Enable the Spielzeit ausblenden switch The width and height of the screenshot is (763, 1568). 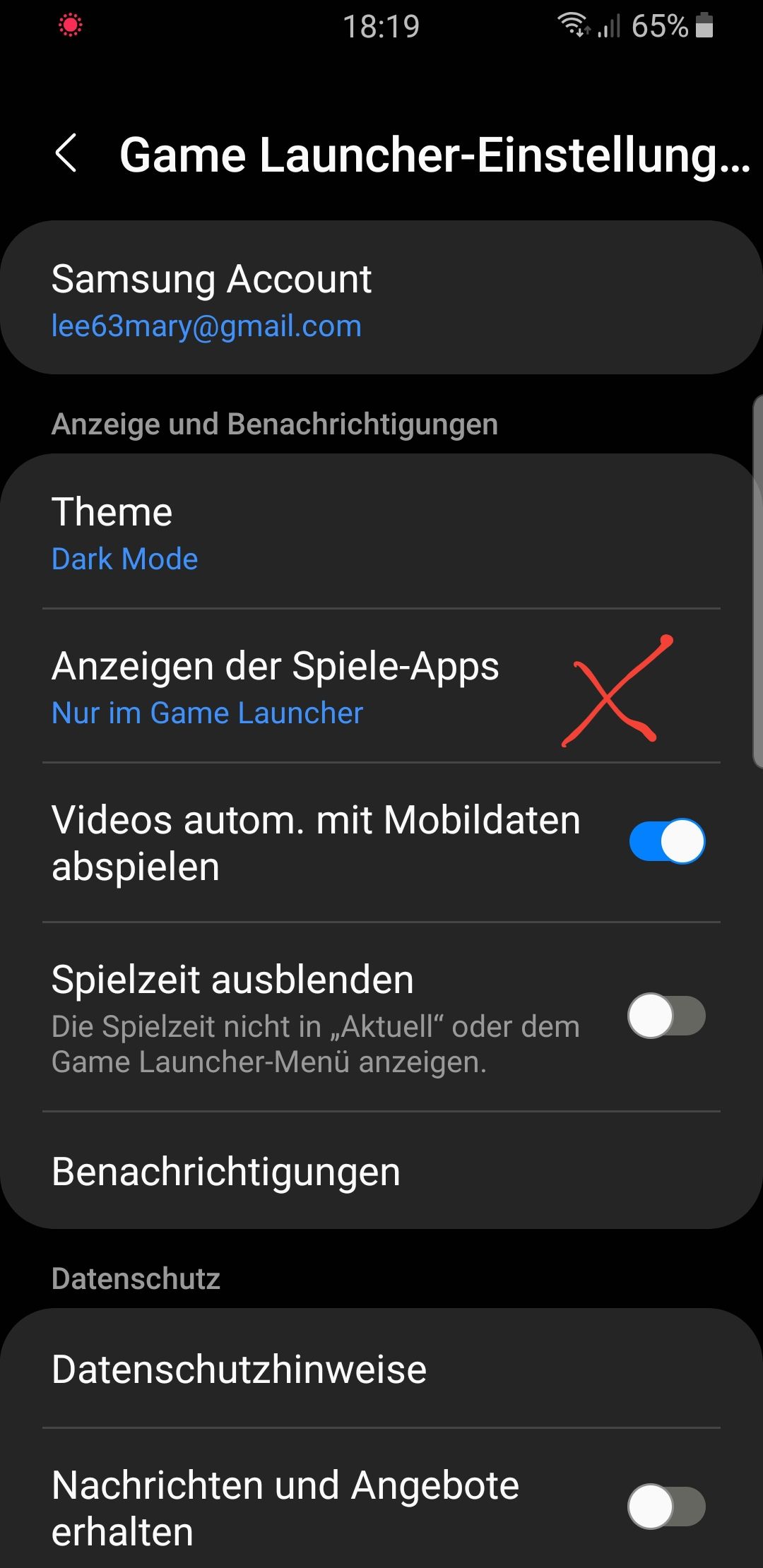(x=666, y=1016)
